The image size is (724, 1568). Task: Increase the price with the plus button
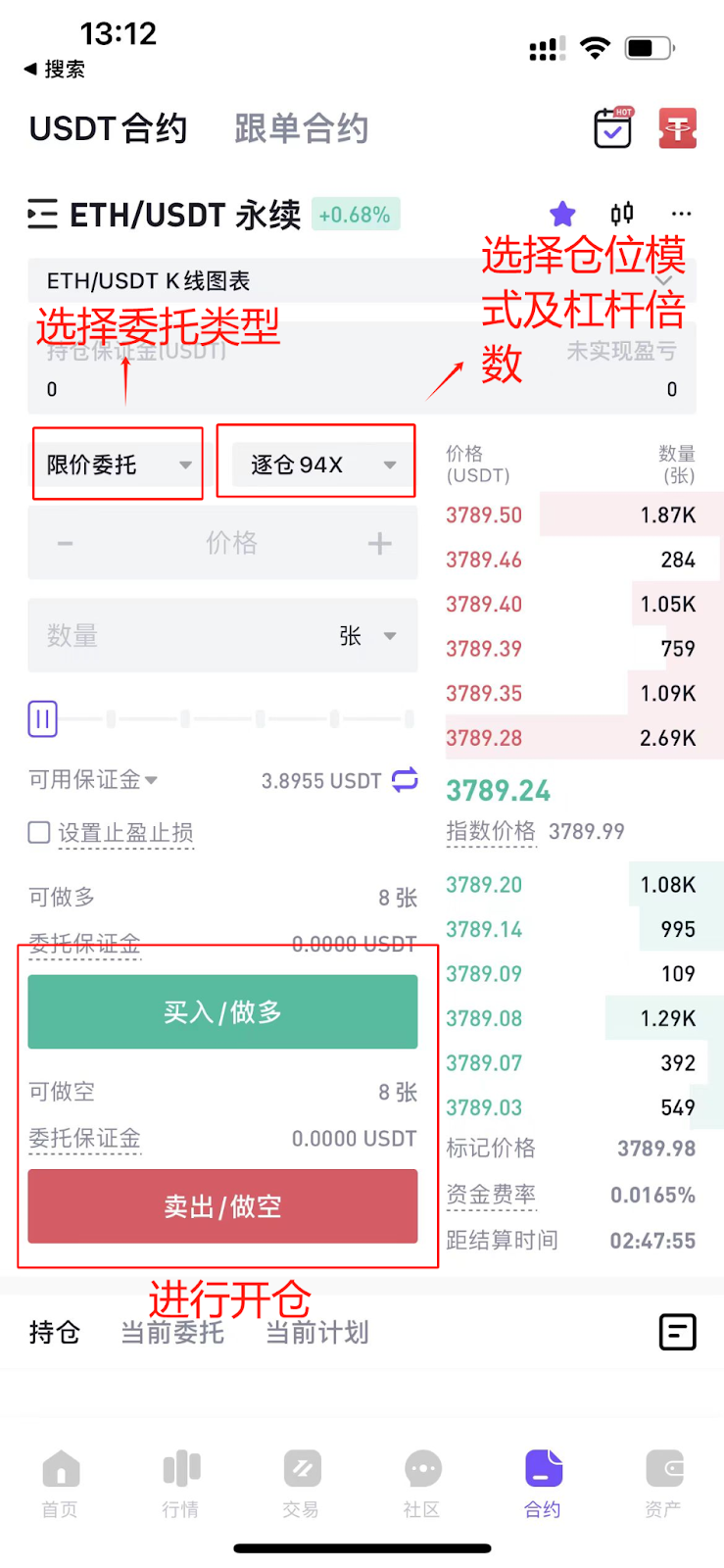click(379, 543)
